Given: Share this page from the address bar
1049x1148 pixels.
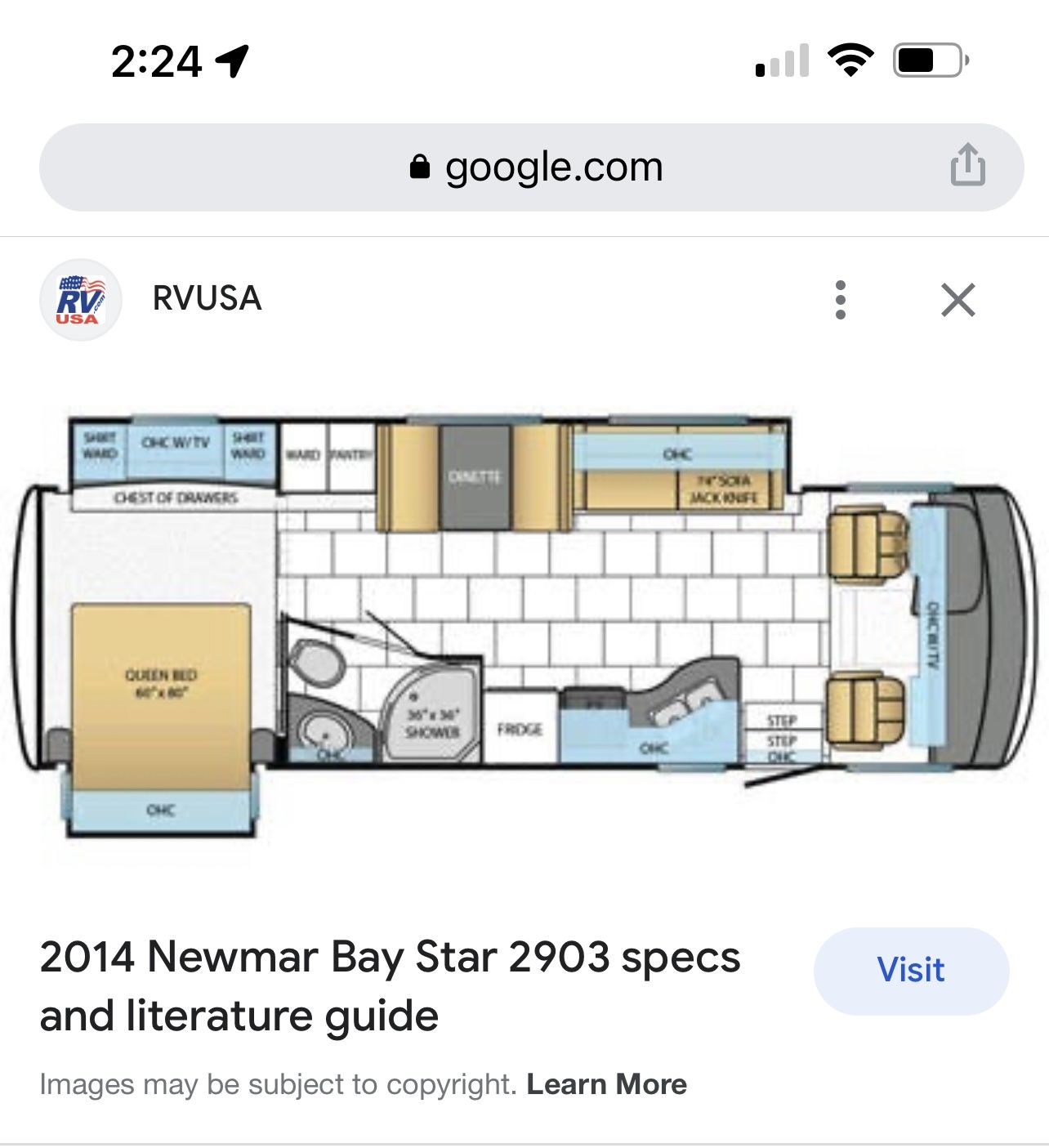Looking at the screenshot, I should [x=967, y=165].
